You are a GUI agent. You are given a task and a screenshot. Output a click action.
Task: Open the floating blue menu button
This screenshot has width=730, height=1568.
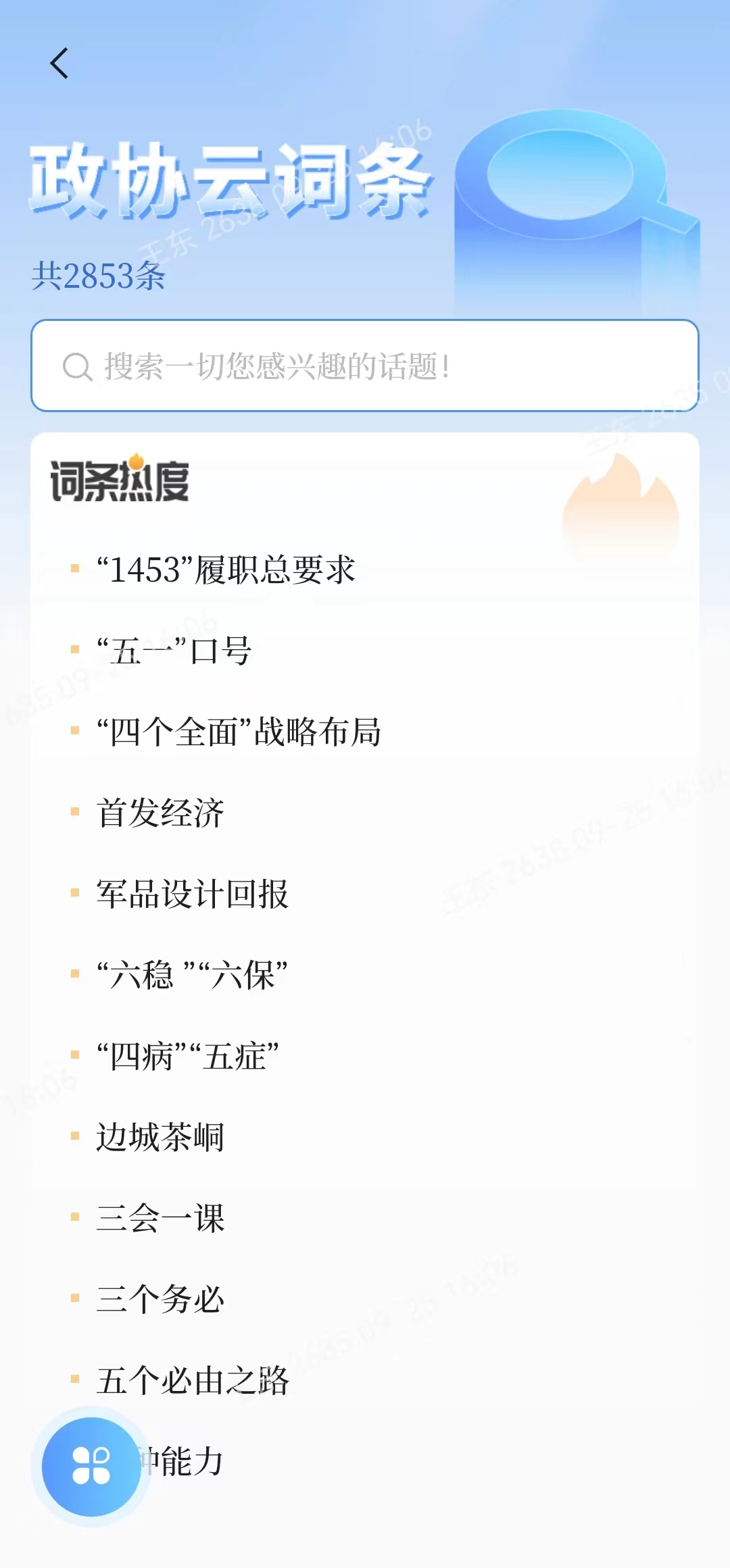point(91,1467)
